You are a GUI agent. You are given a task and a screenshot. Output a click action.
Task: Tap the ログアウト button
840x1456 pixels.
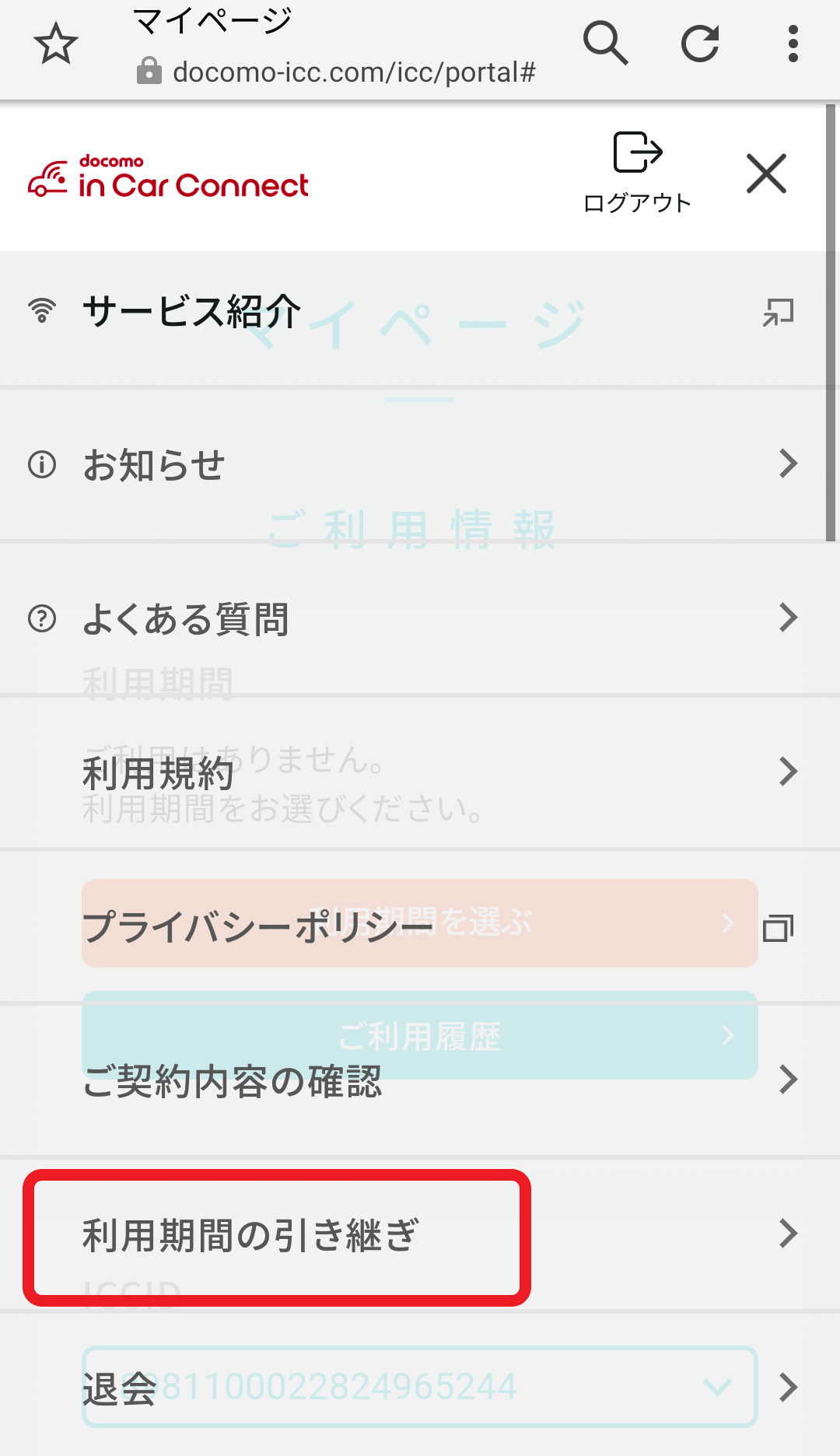pyautogui.click(x=637, y=173)
